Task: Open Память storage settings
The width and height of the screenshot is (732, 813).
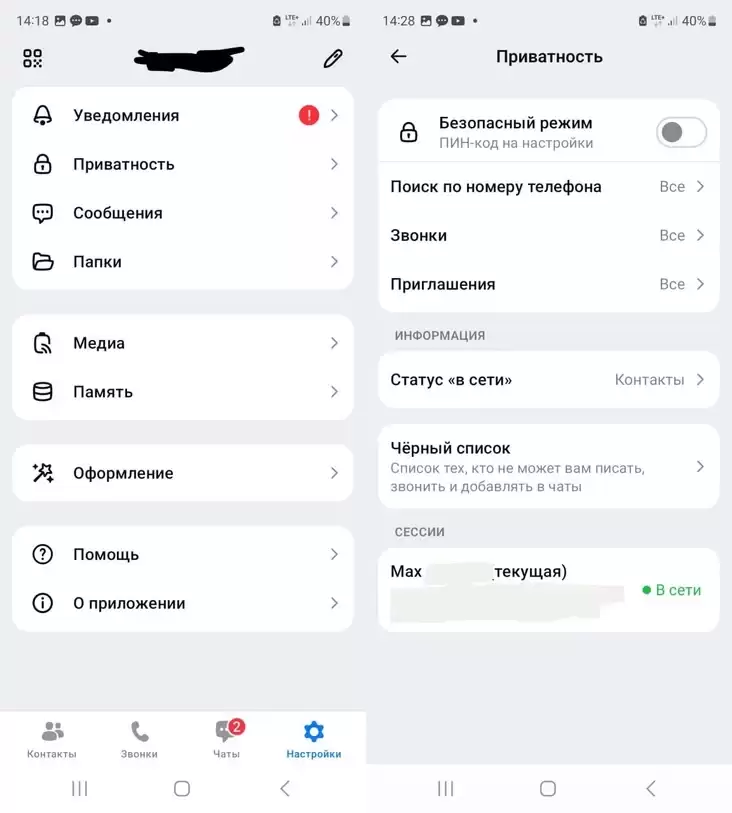Action: pos(183,392)
